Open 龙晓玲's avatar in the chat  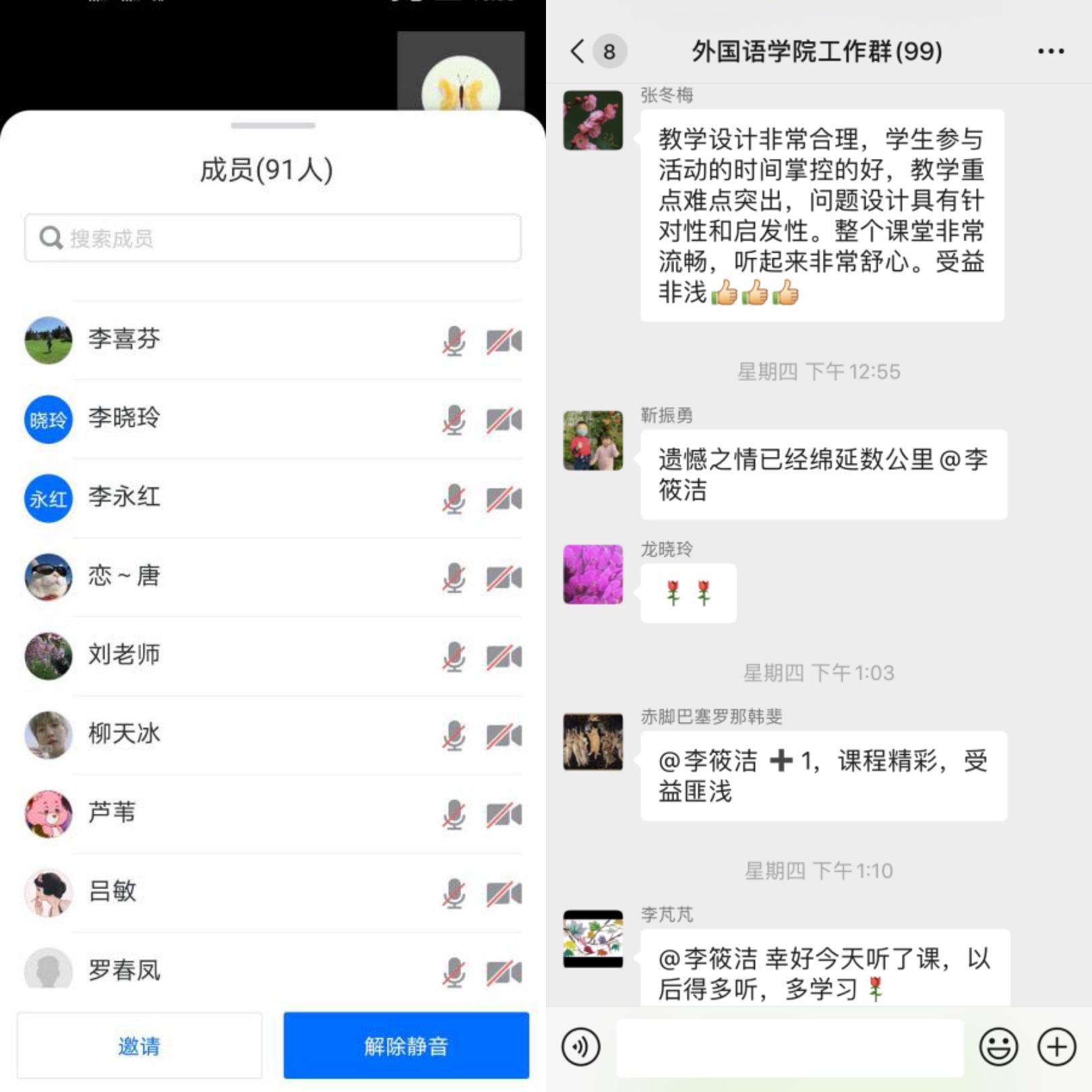593,574
